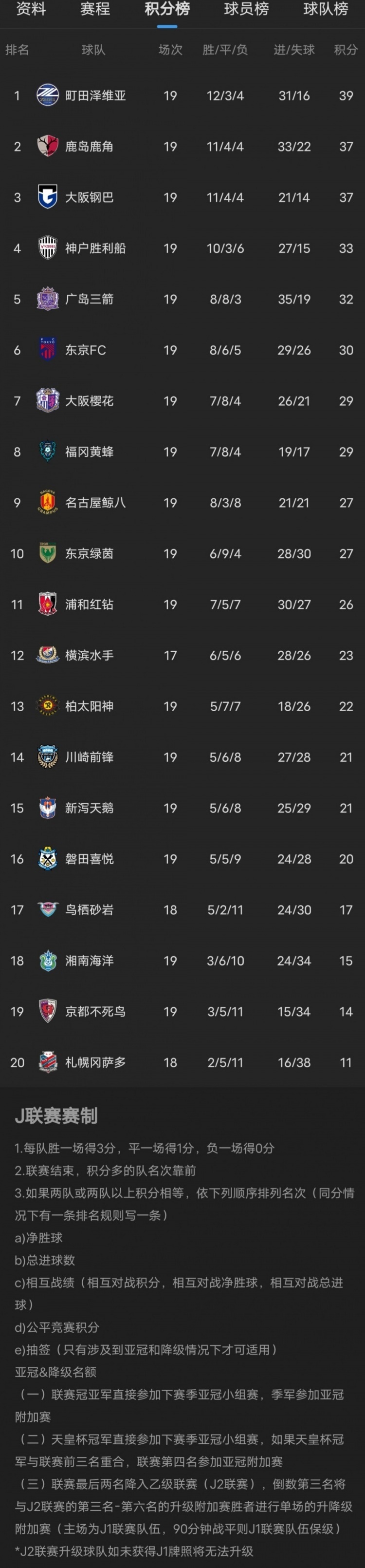Open the 浦和红钻 team row
This screenshot has width=365, height=1568.
[90, 605]
